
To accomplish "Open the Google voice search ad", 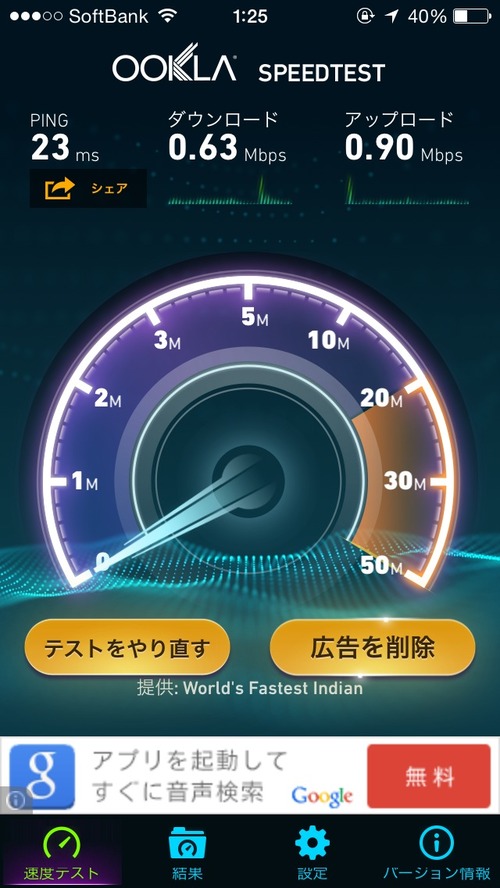I will [250, 775].
